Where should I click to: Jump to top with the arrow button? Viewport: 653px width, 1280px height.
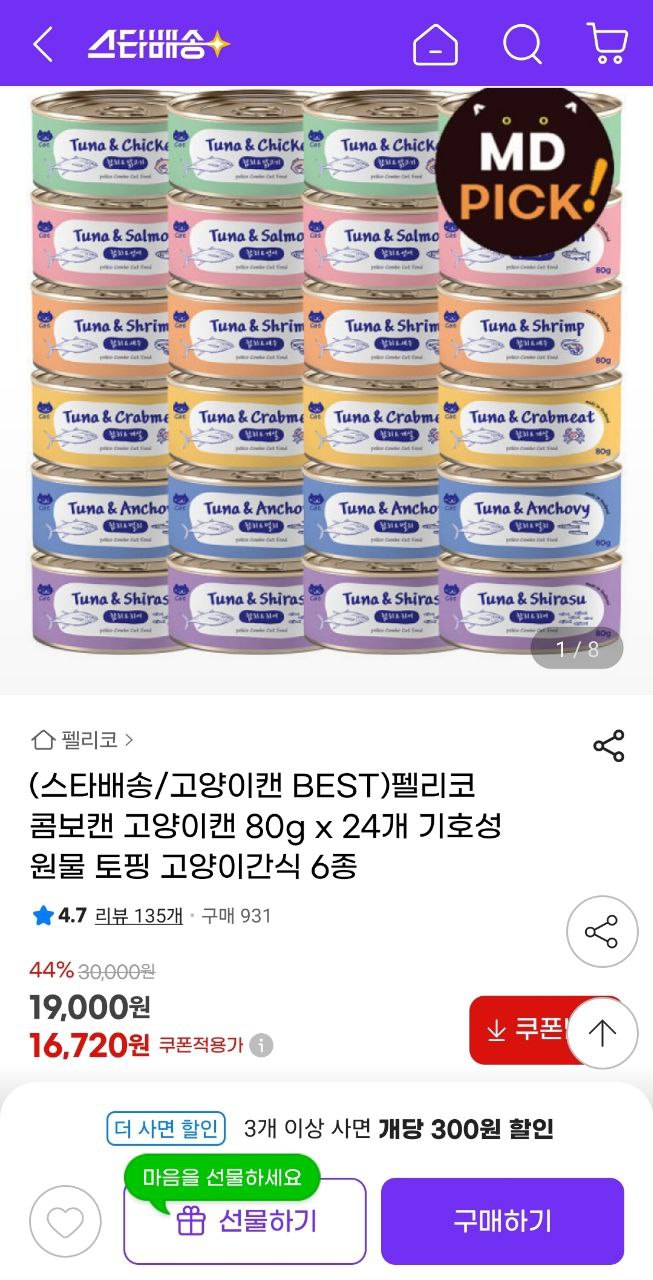pos(602,1033)
